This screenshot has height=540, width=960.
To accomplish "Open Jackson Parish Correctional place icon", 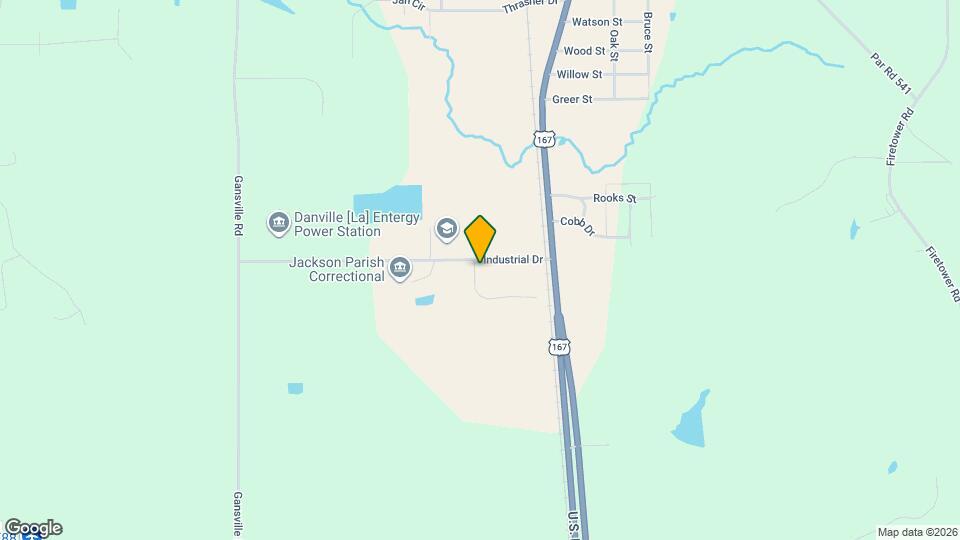I will point(400,268).
